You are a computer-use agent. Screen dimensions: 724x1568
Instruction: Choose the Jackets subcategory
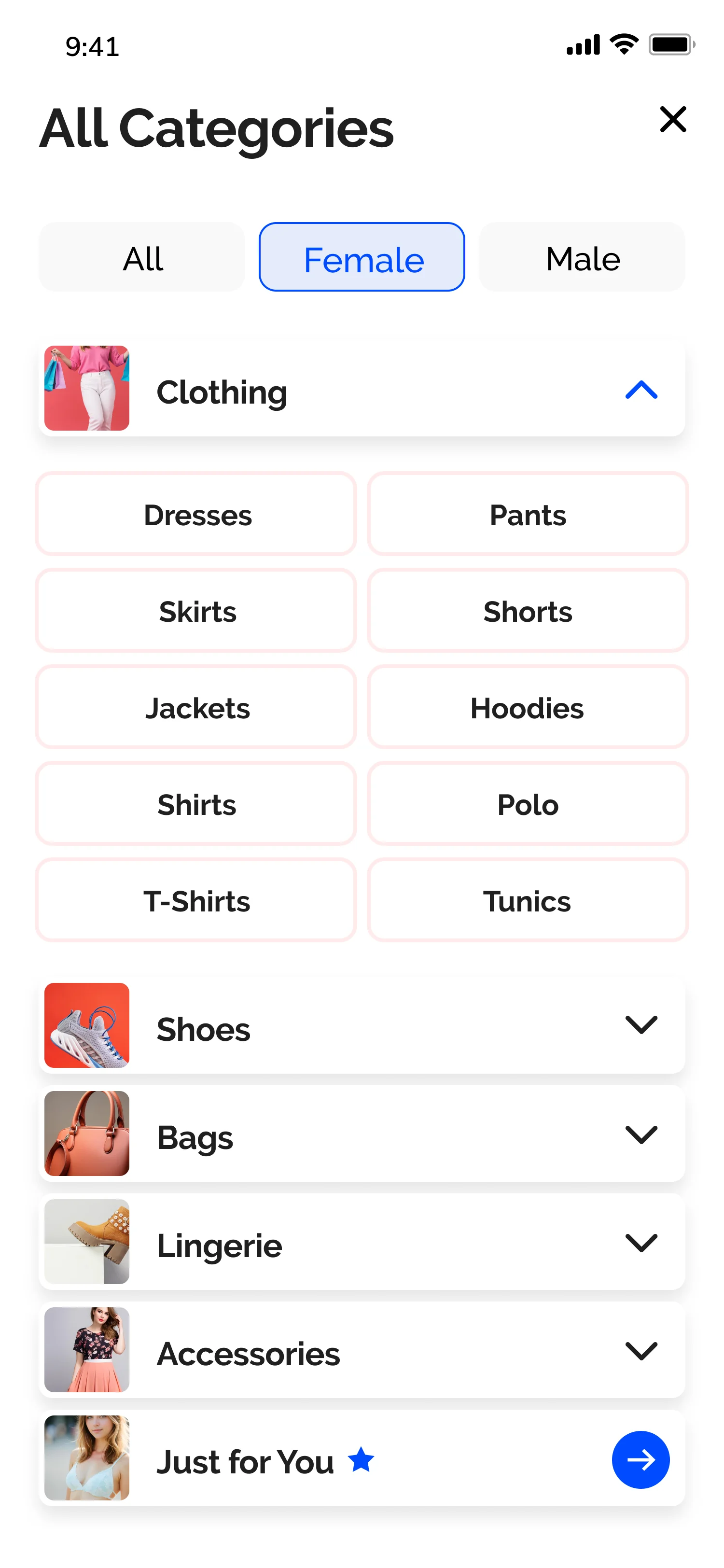coord(196,707)
